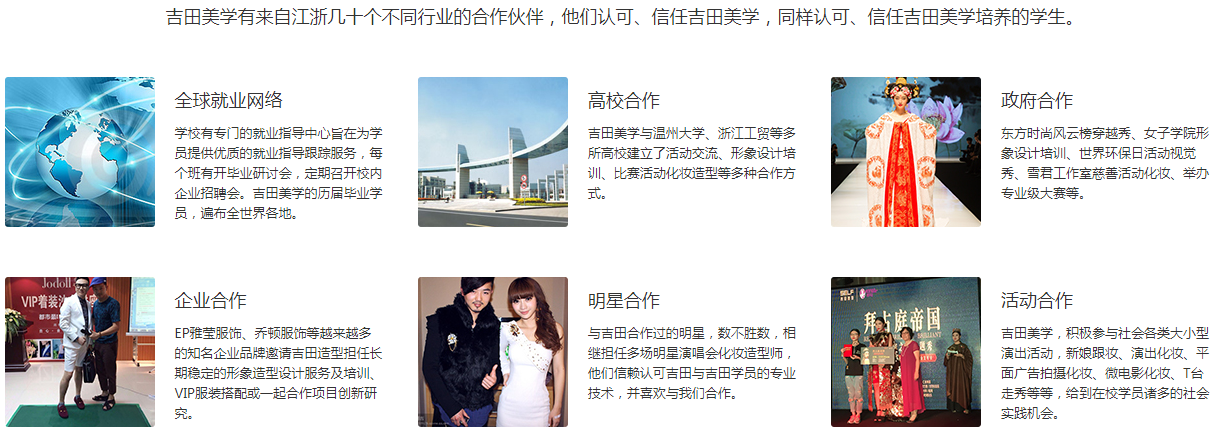Open the 全球就业网络 card

click(x=229, y=101)
